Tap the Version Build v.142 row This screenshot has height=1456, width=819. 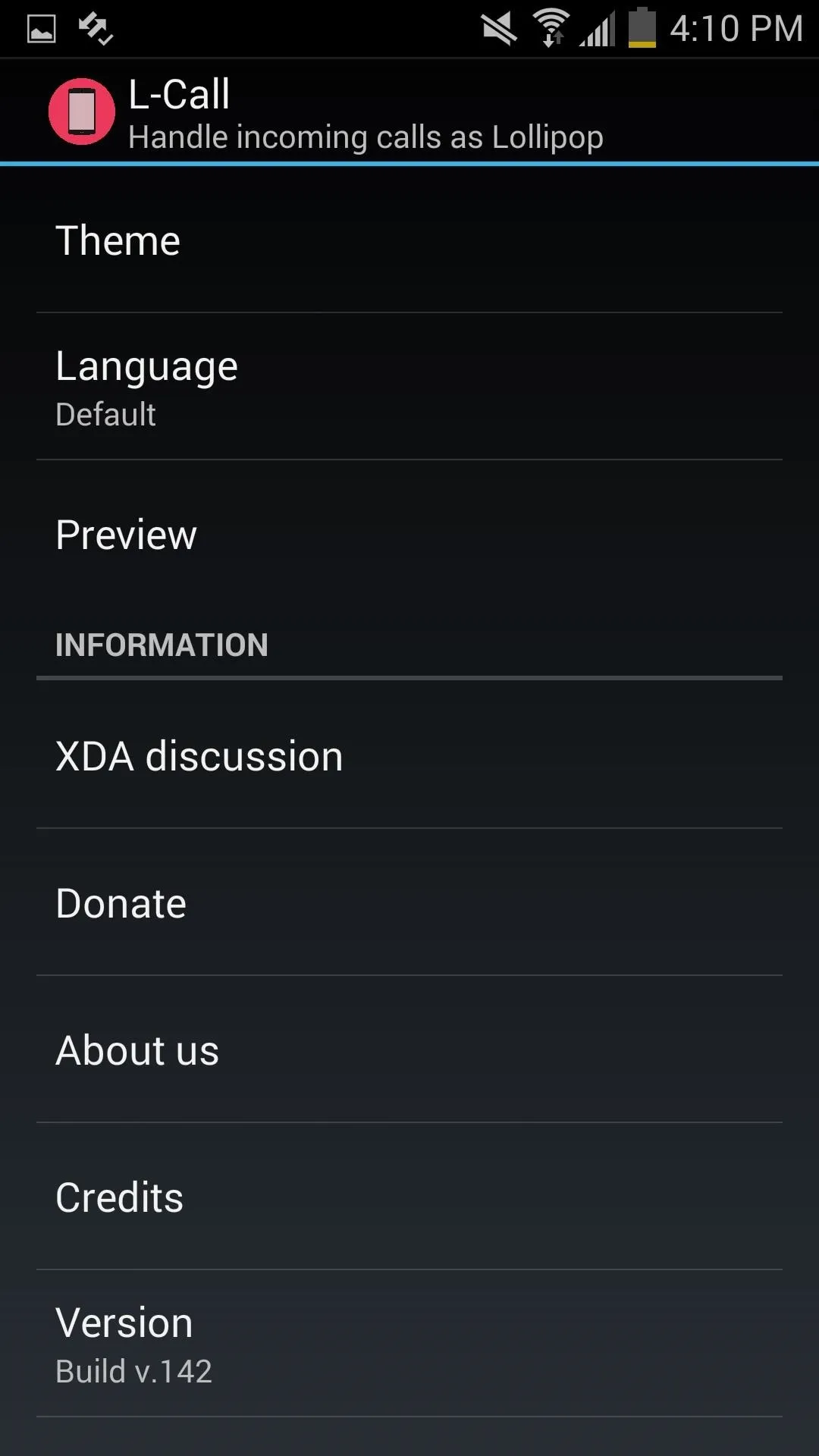tap(409, 1344)
